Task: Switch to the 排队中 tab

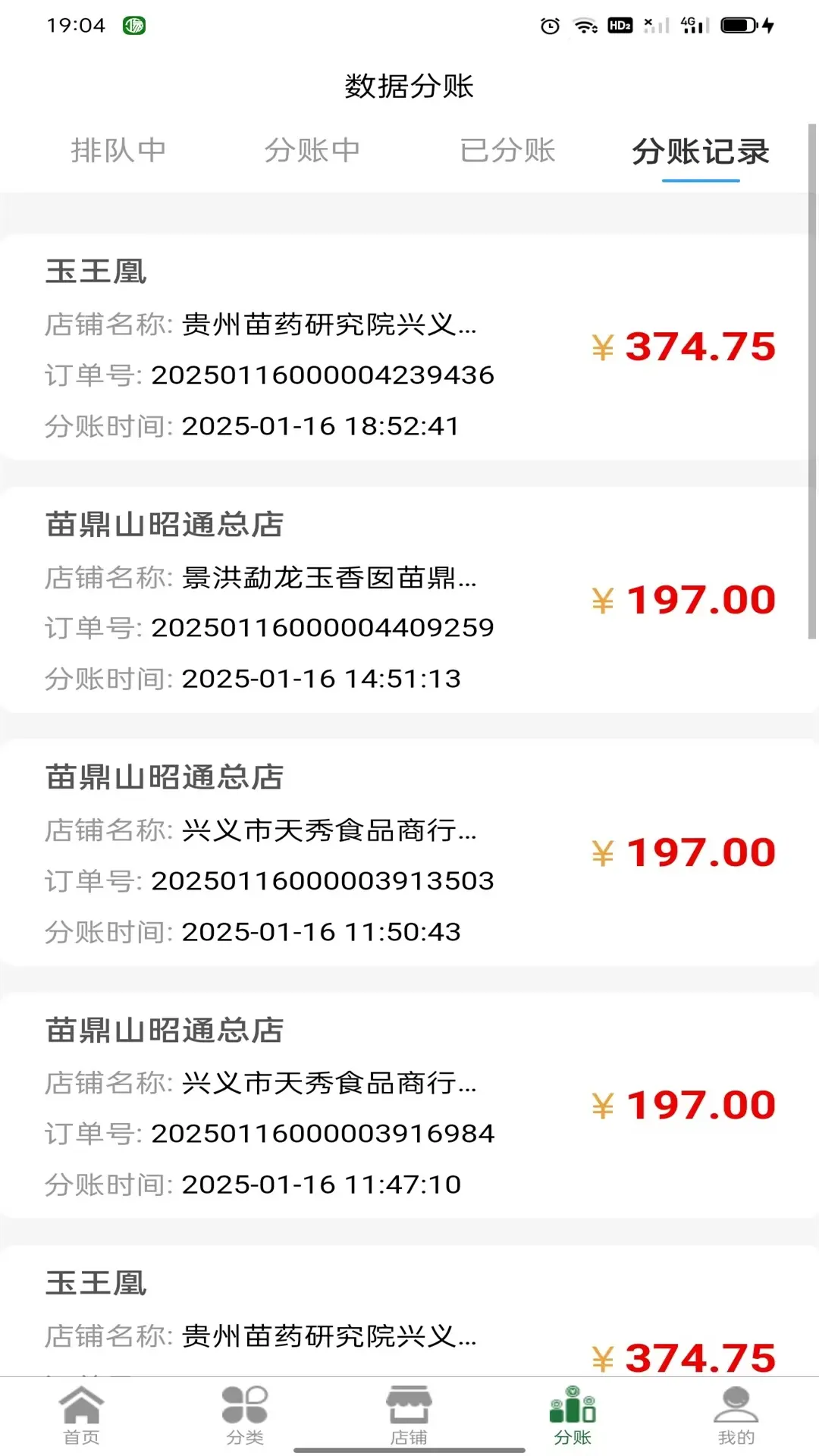Action: 120,151
